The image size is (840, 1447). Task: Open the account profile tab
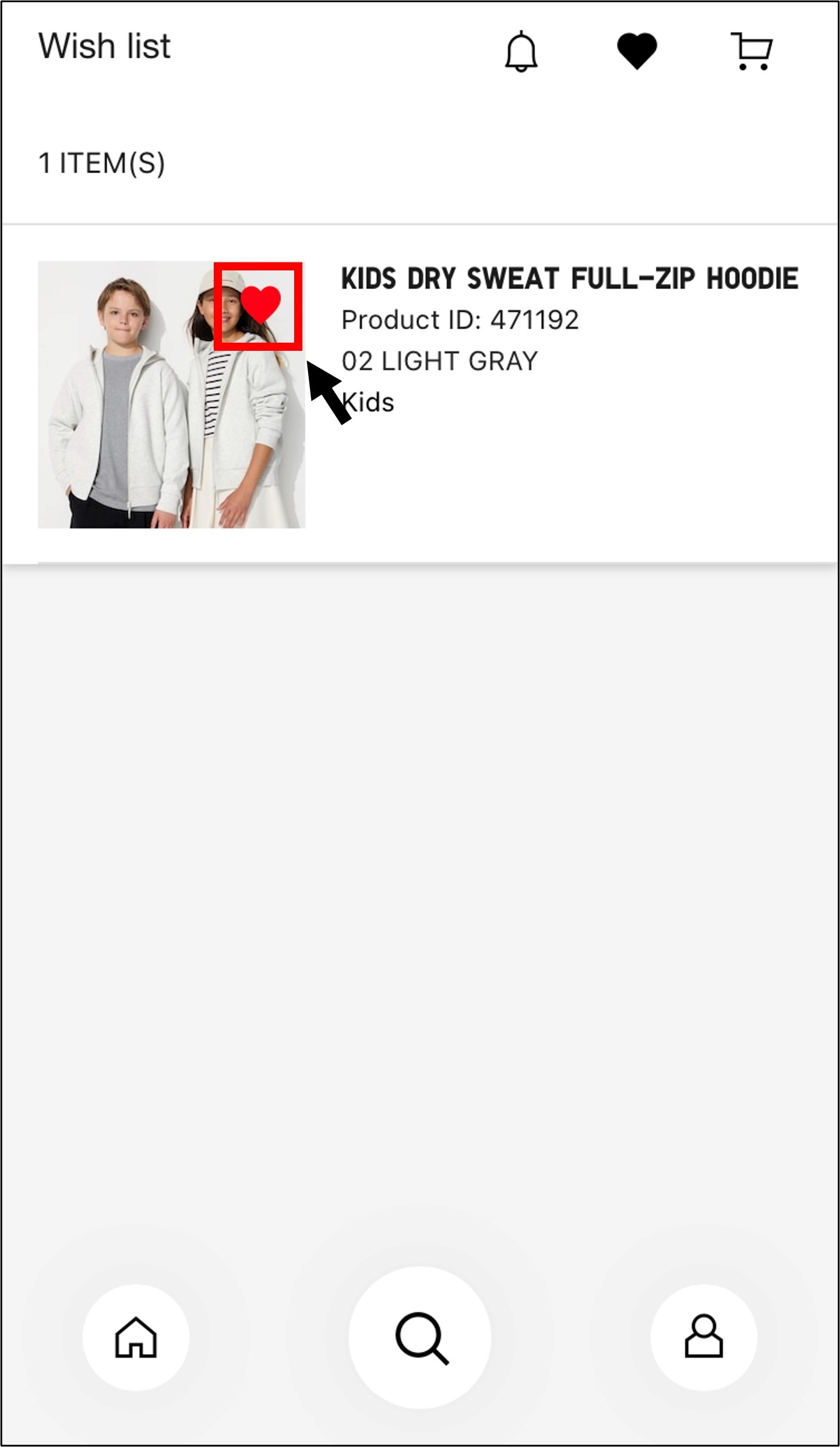point(703,1337)
